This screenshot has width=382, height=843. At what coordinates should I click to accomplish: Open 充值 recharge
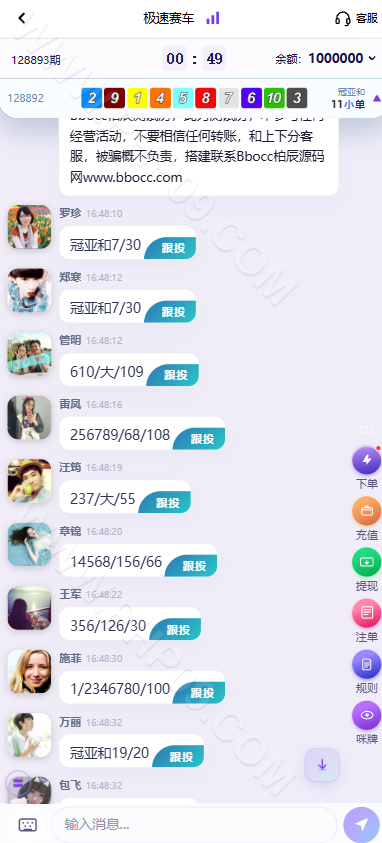[366, 519]
